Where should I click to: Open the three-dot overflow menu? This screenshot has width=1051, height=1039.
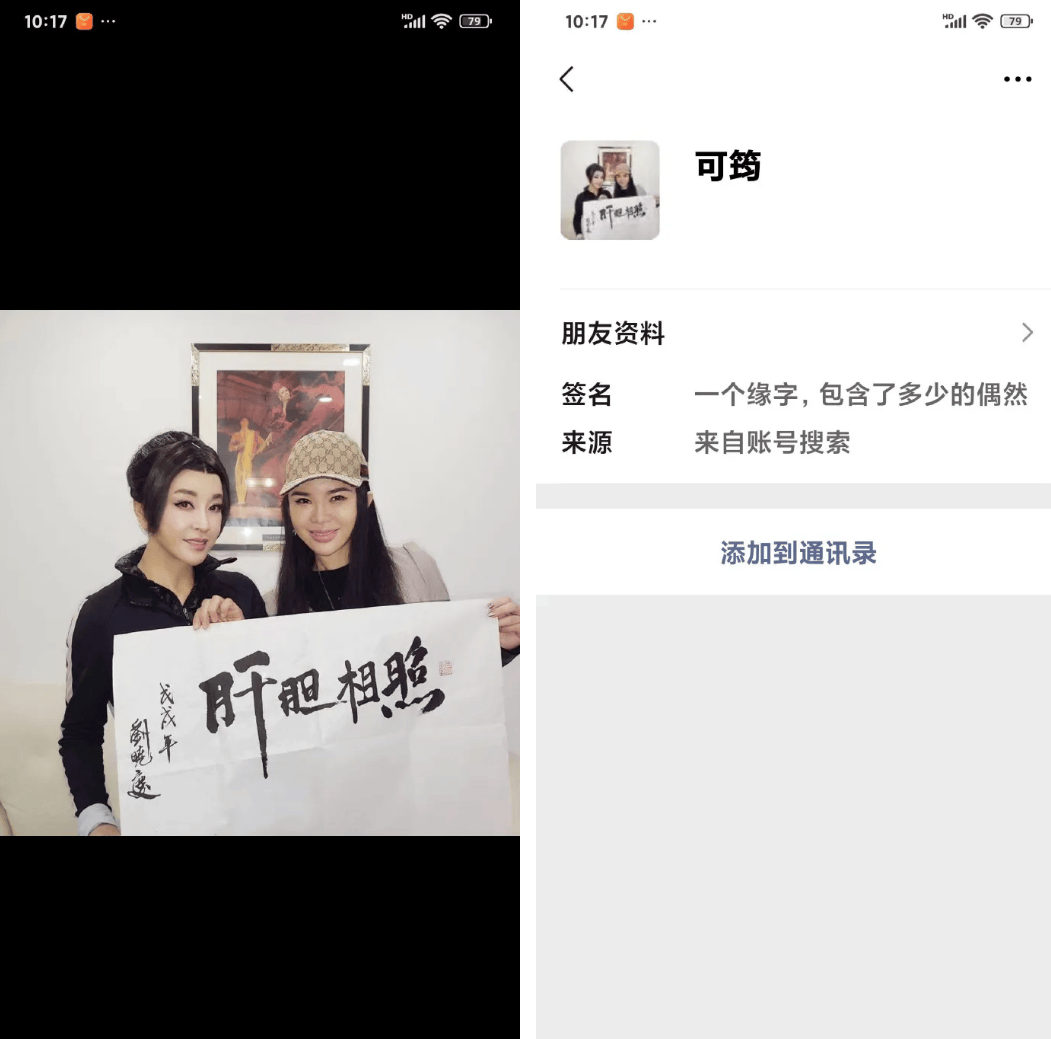[x=1017, y=80]
